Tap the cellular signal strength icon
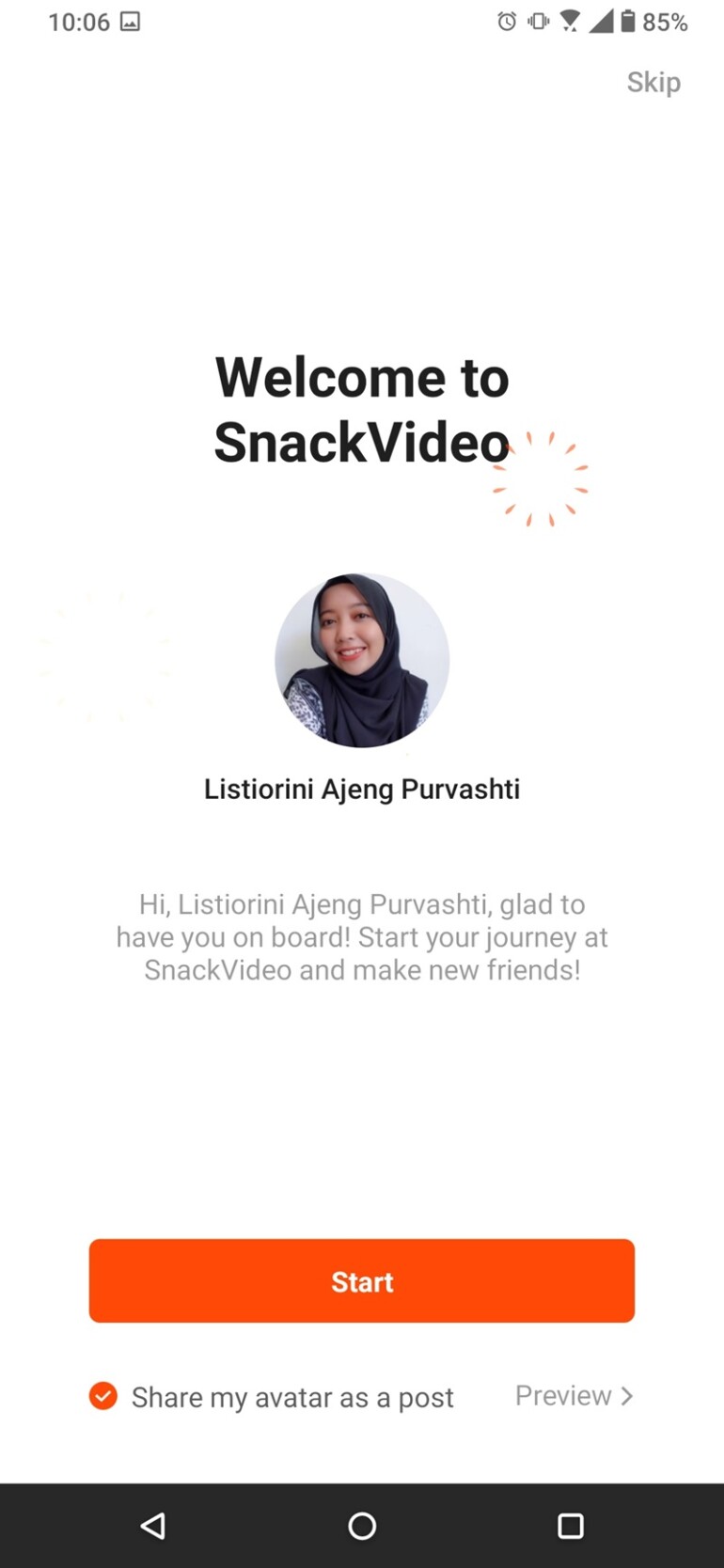The height and width of the screenshot is (1568, 724). coord(606,21)
